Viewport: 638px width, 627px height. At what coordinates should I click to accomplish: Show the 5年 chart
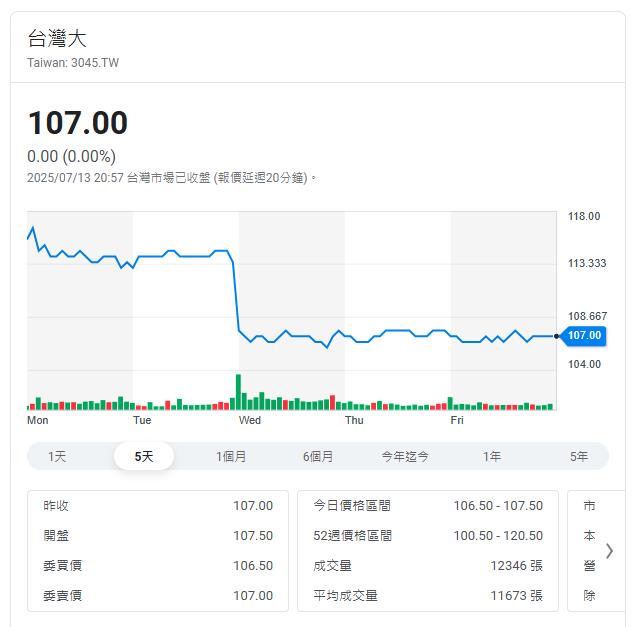click(x=579, y=456)
